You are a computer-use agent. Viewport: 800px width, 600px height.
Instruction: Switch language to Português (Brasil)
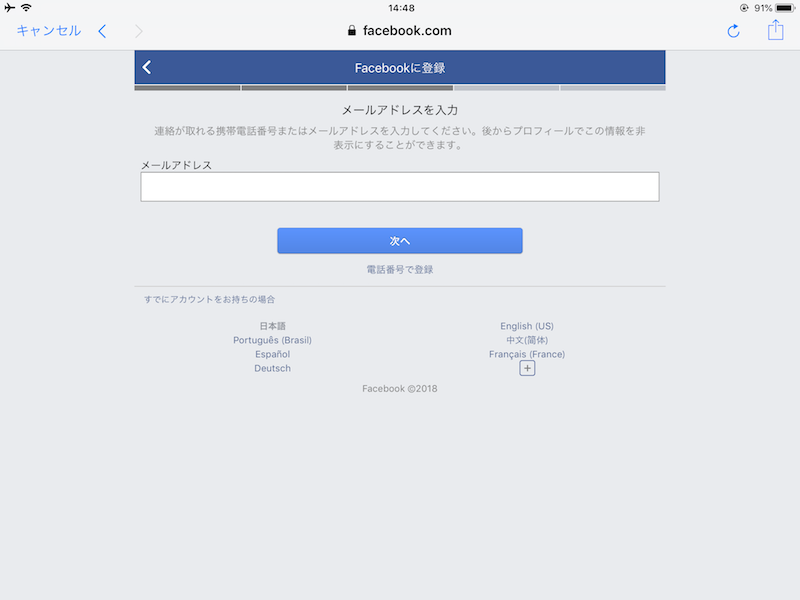tap(272, 340)
